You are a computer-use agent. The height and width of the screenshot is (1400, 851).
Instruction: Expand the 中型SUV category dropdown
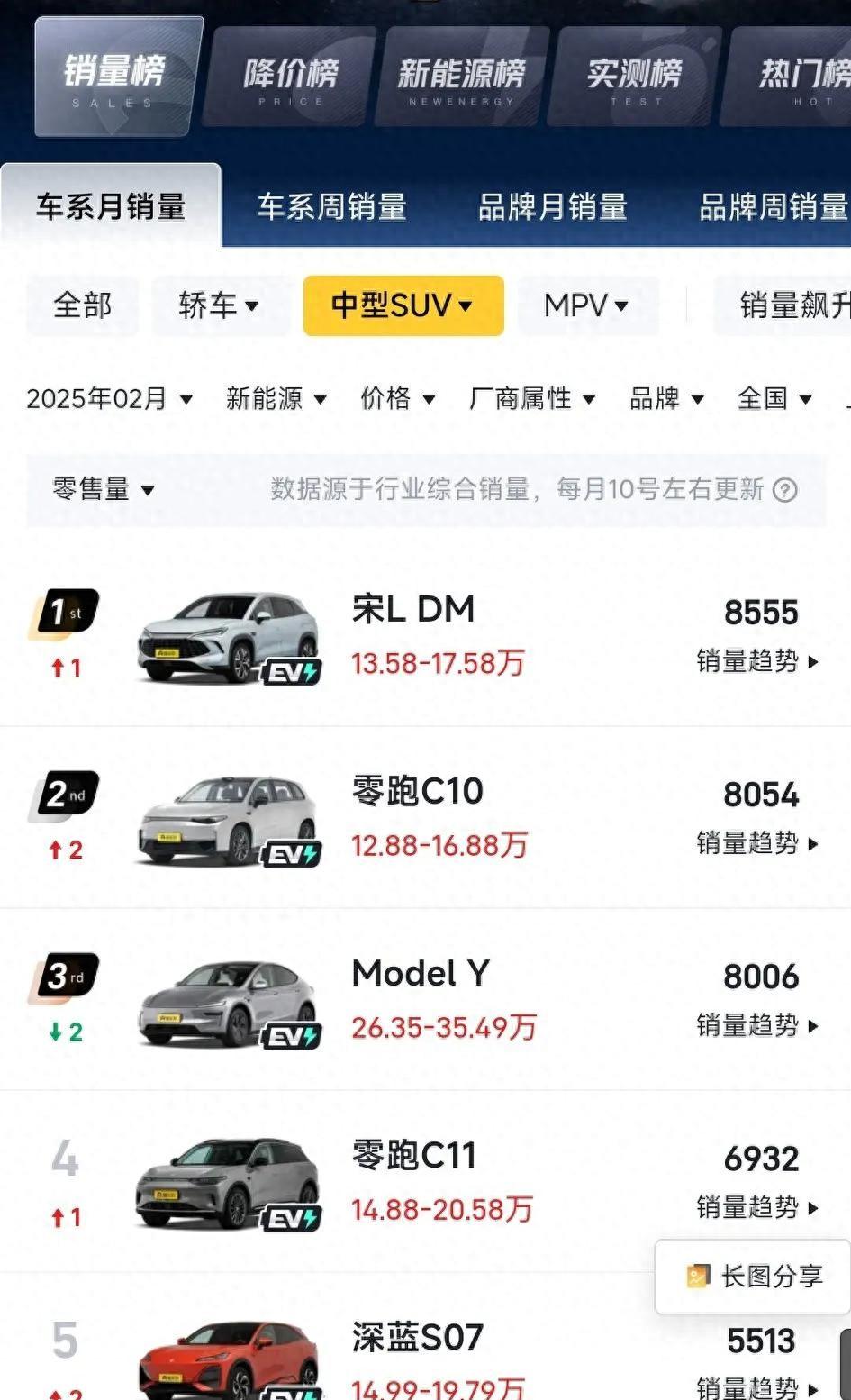click(x=403, y=305)
